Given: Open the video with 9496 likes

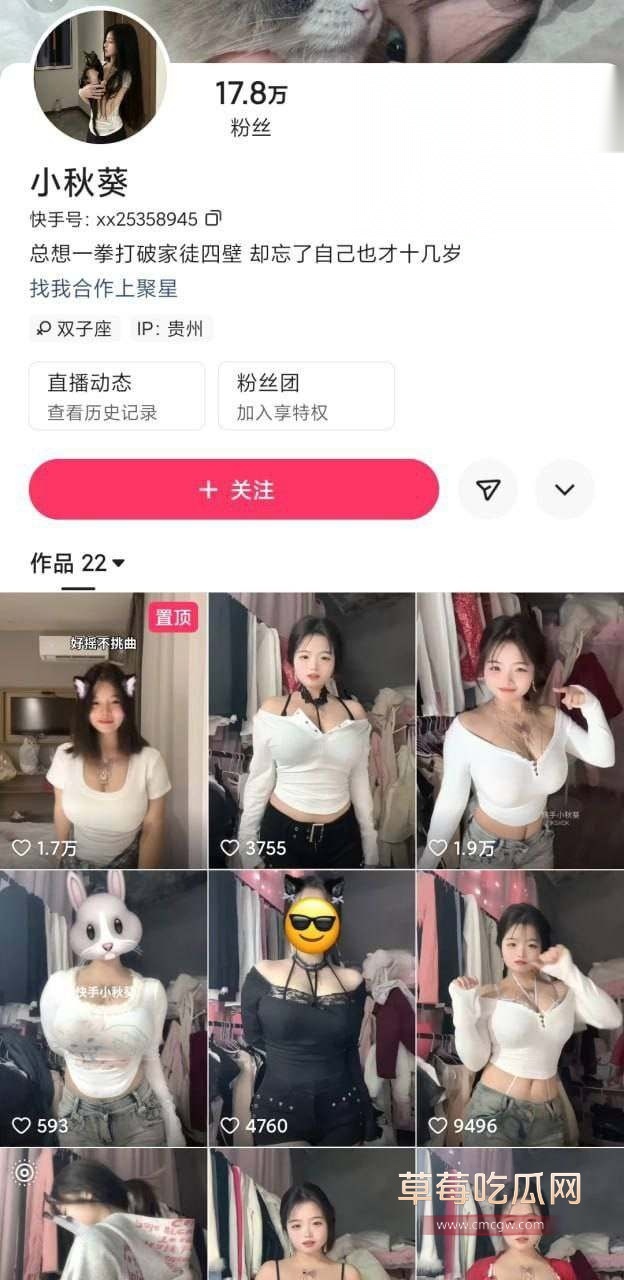Looking at the screenshot, I should [520, 1008].
